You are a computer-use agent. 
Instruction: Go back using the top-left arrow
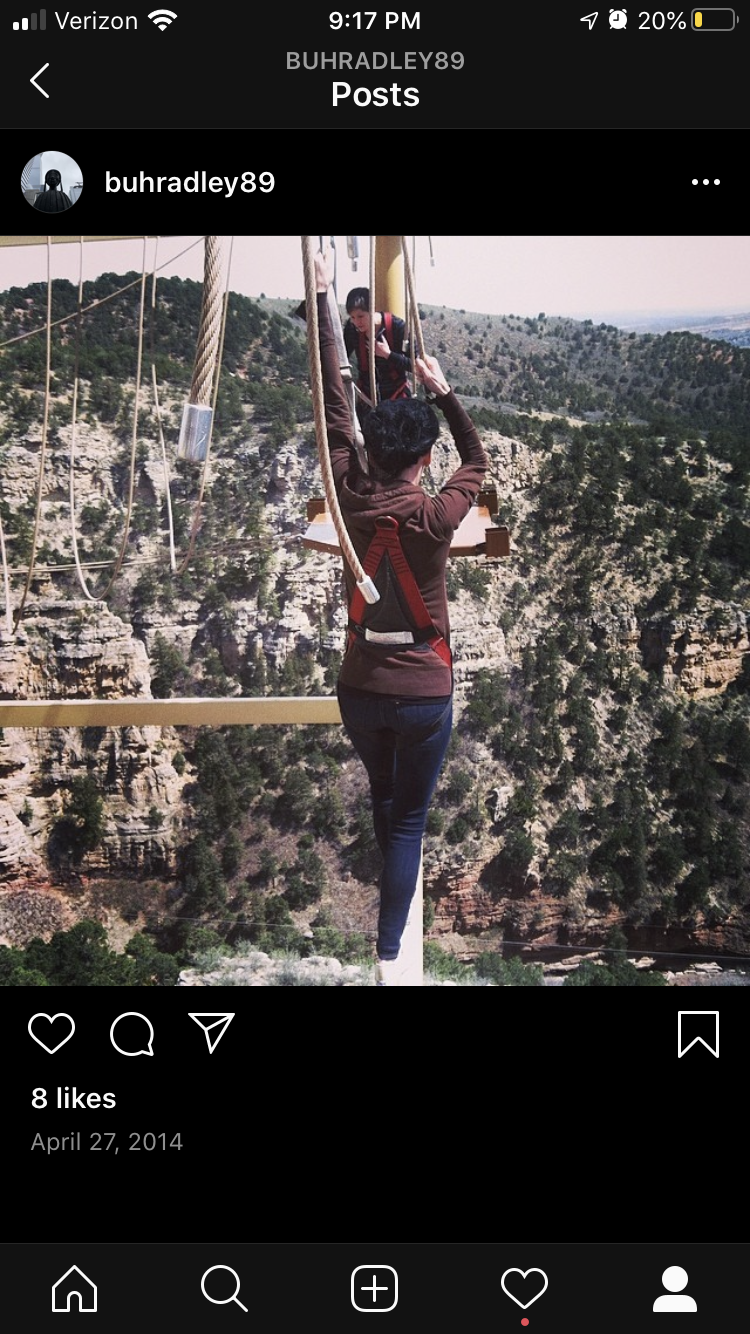[40, 81]
